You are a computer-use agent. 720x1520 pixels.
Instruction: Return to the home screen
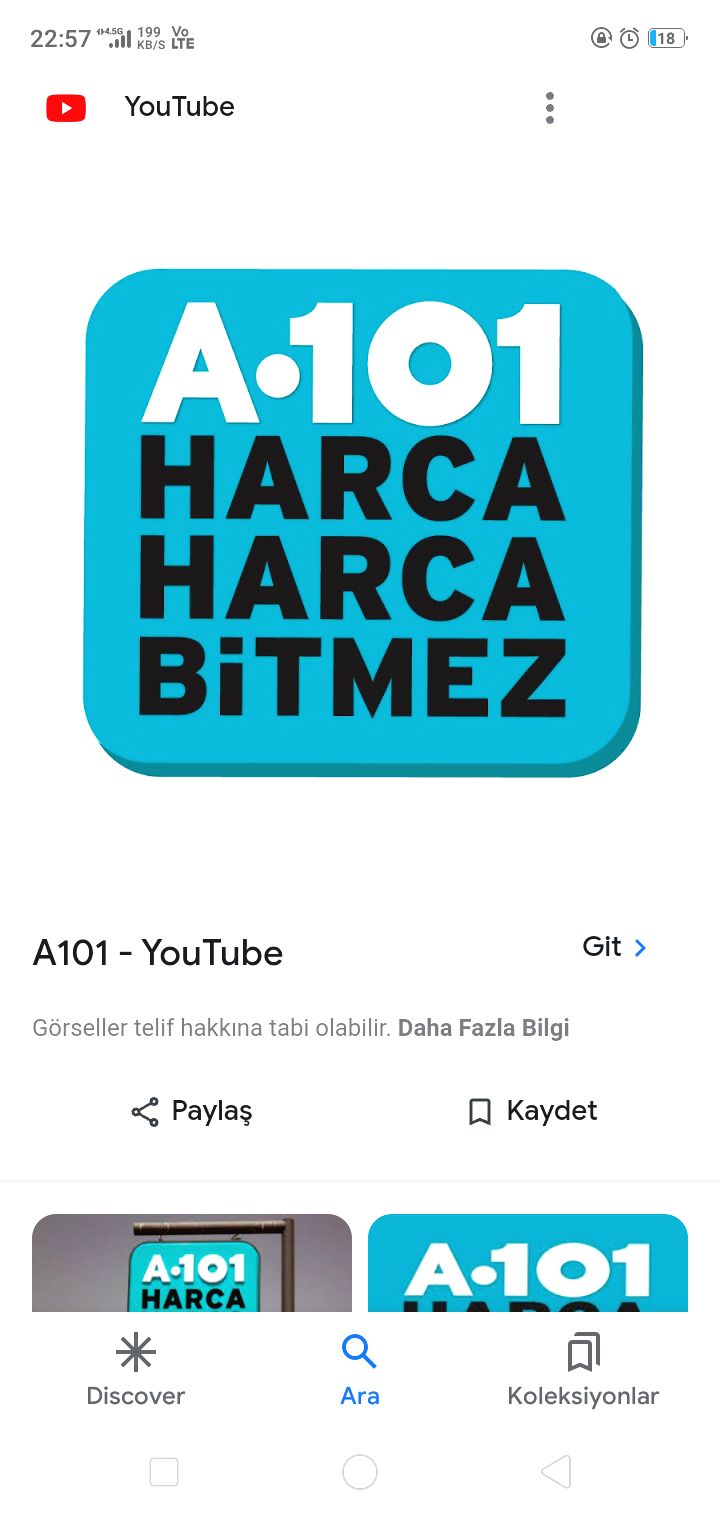(360, 1472)
